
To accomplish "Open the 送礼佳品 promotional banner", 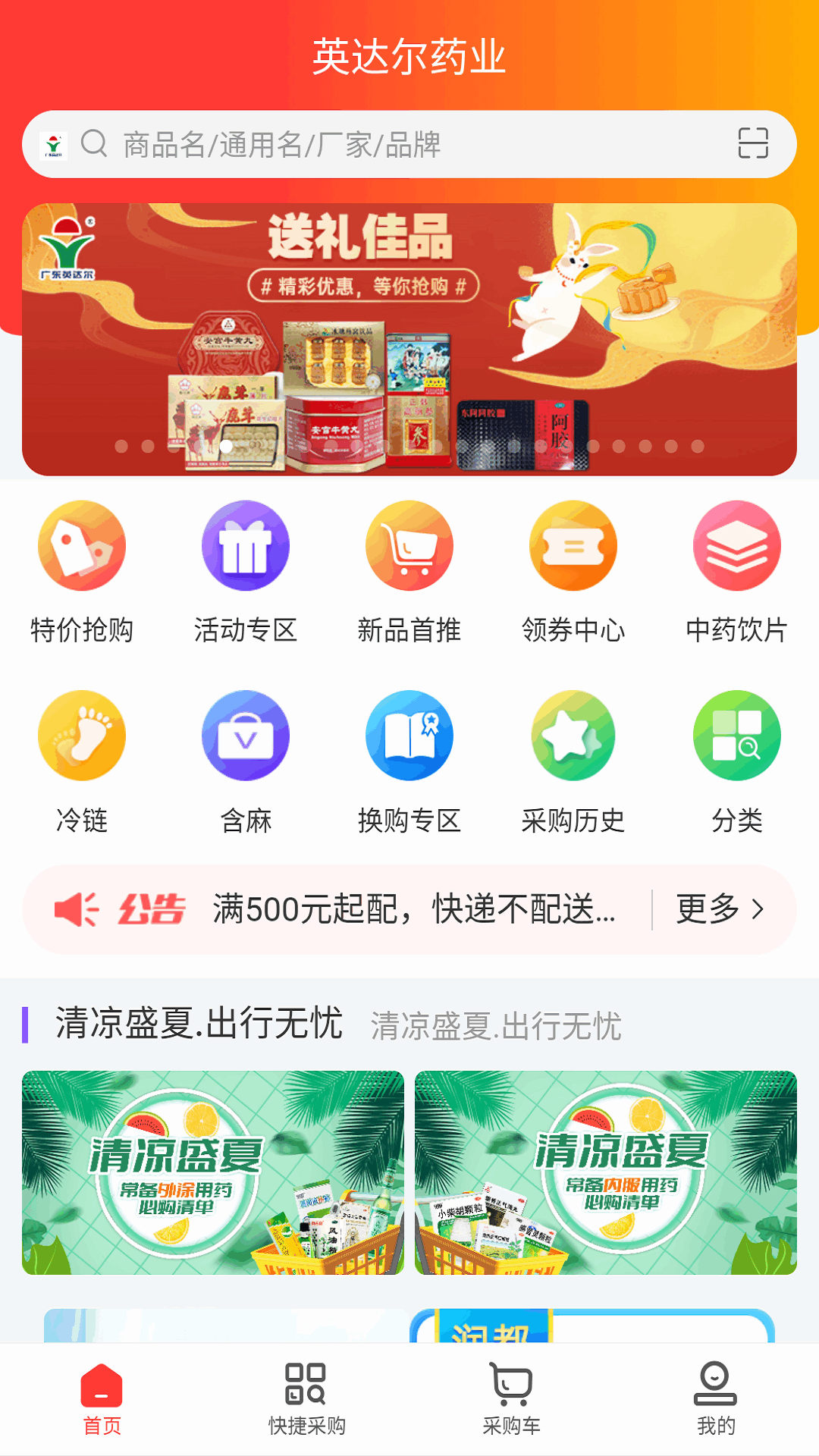I will tap(409, 334).
